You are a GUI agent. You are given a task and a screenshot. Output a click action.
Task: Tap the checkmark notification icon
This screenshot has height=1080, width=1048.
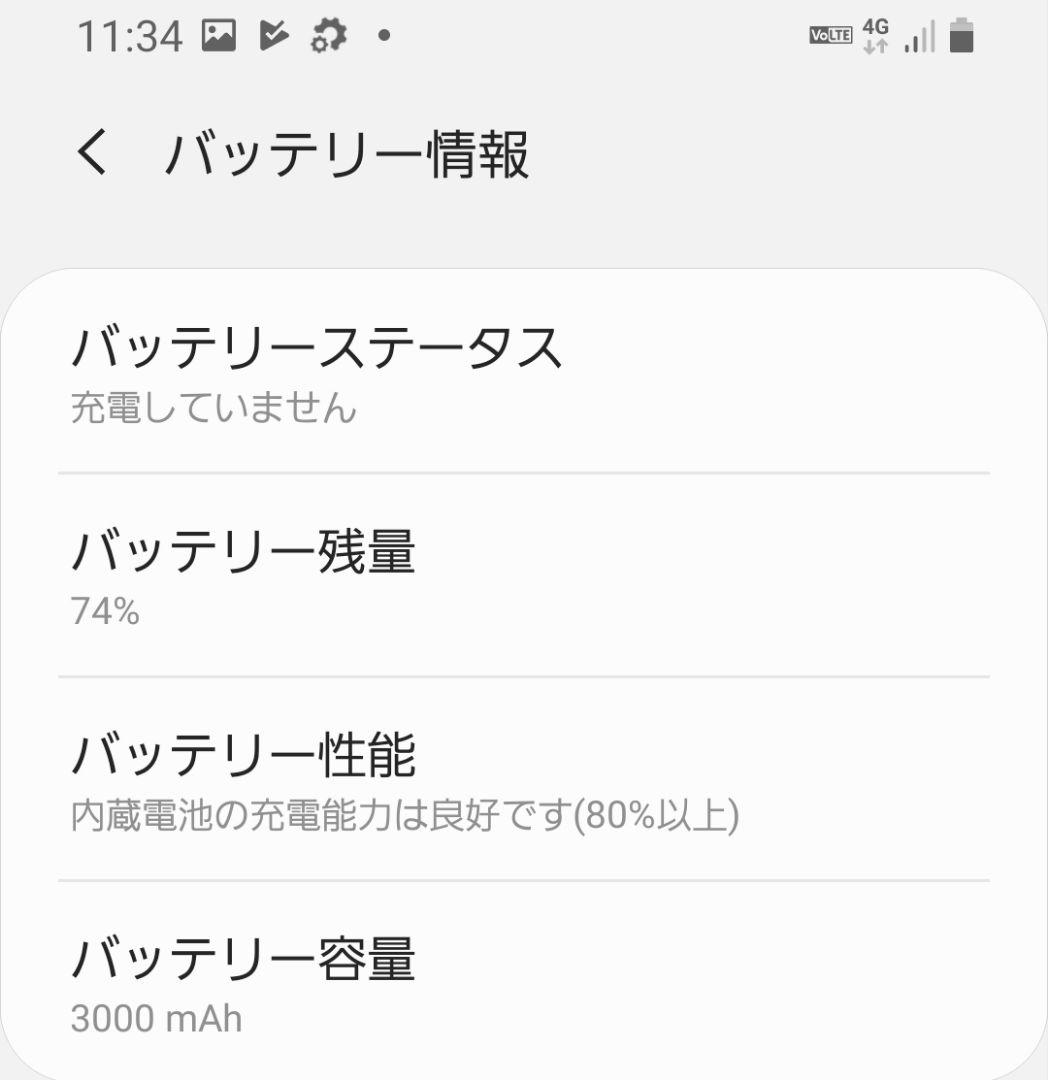(x=275, y=35)
